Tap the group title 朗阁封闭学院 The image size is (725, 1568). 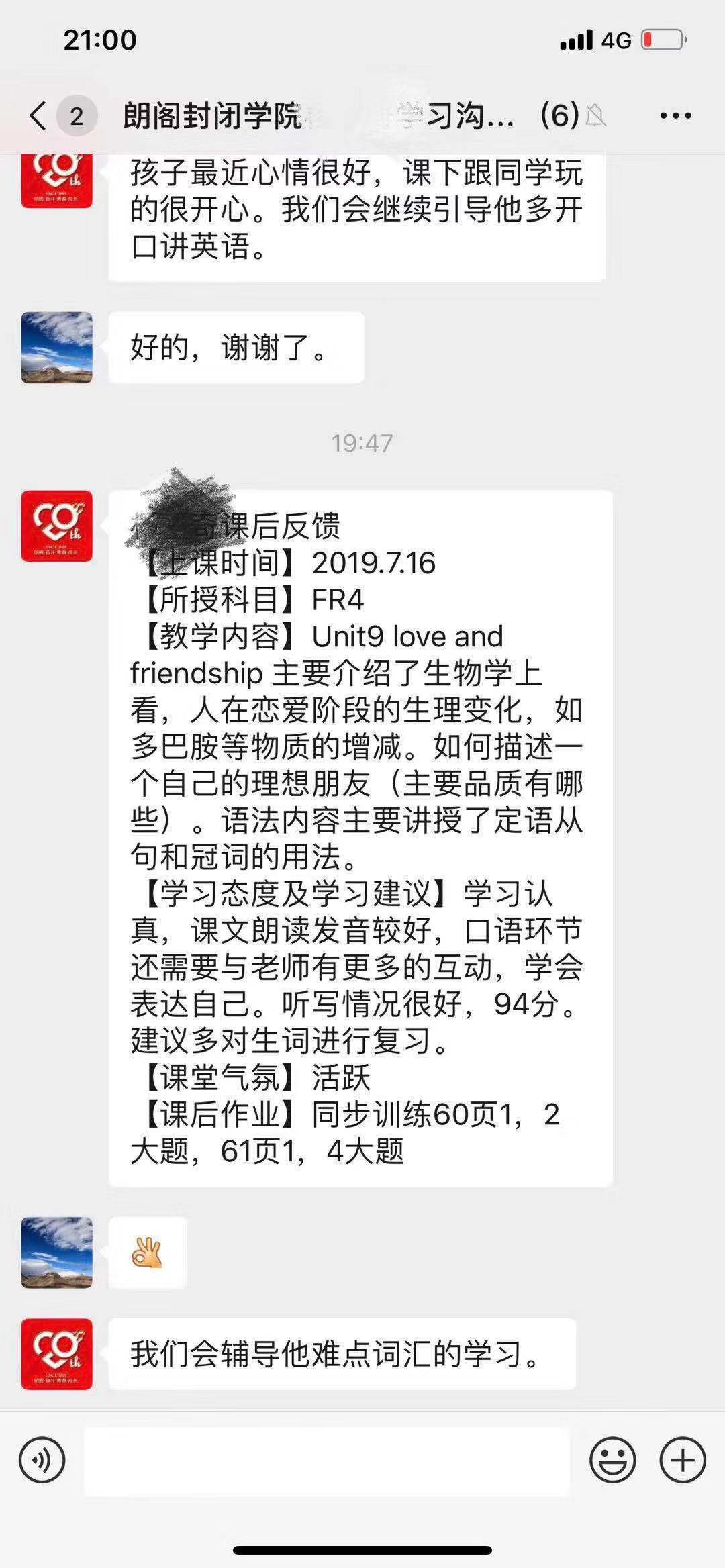(208, 115)
